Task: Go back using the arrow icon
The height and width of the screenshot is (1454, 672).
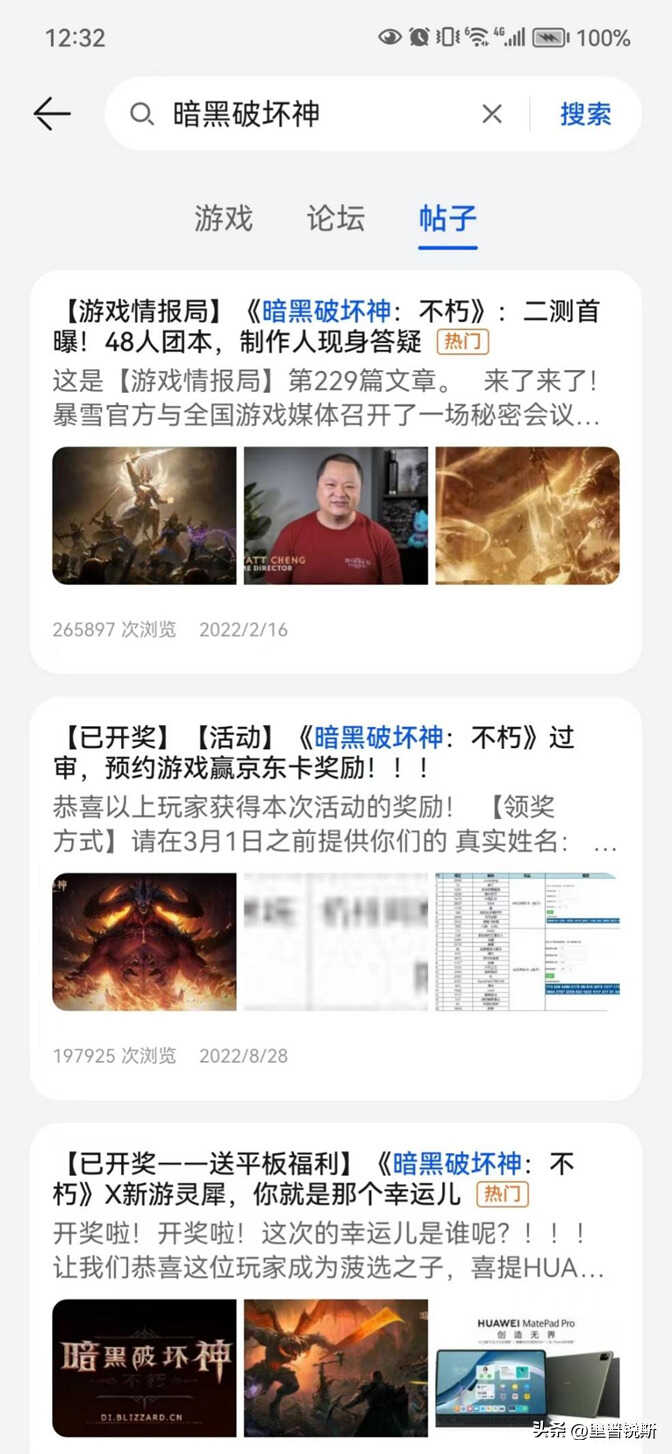Action: point(52,114)
